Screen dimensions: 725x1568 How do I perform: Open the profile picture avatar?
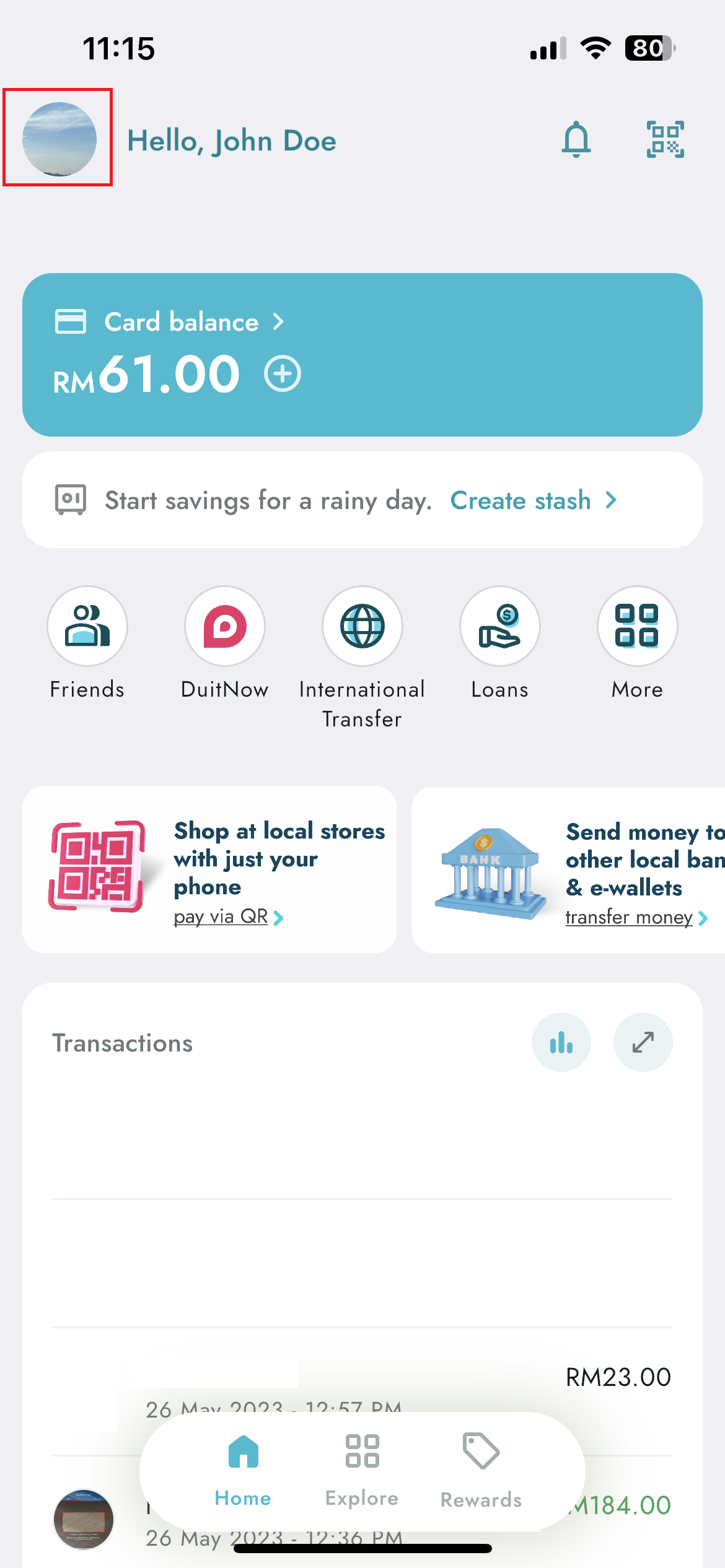[59, 139]
